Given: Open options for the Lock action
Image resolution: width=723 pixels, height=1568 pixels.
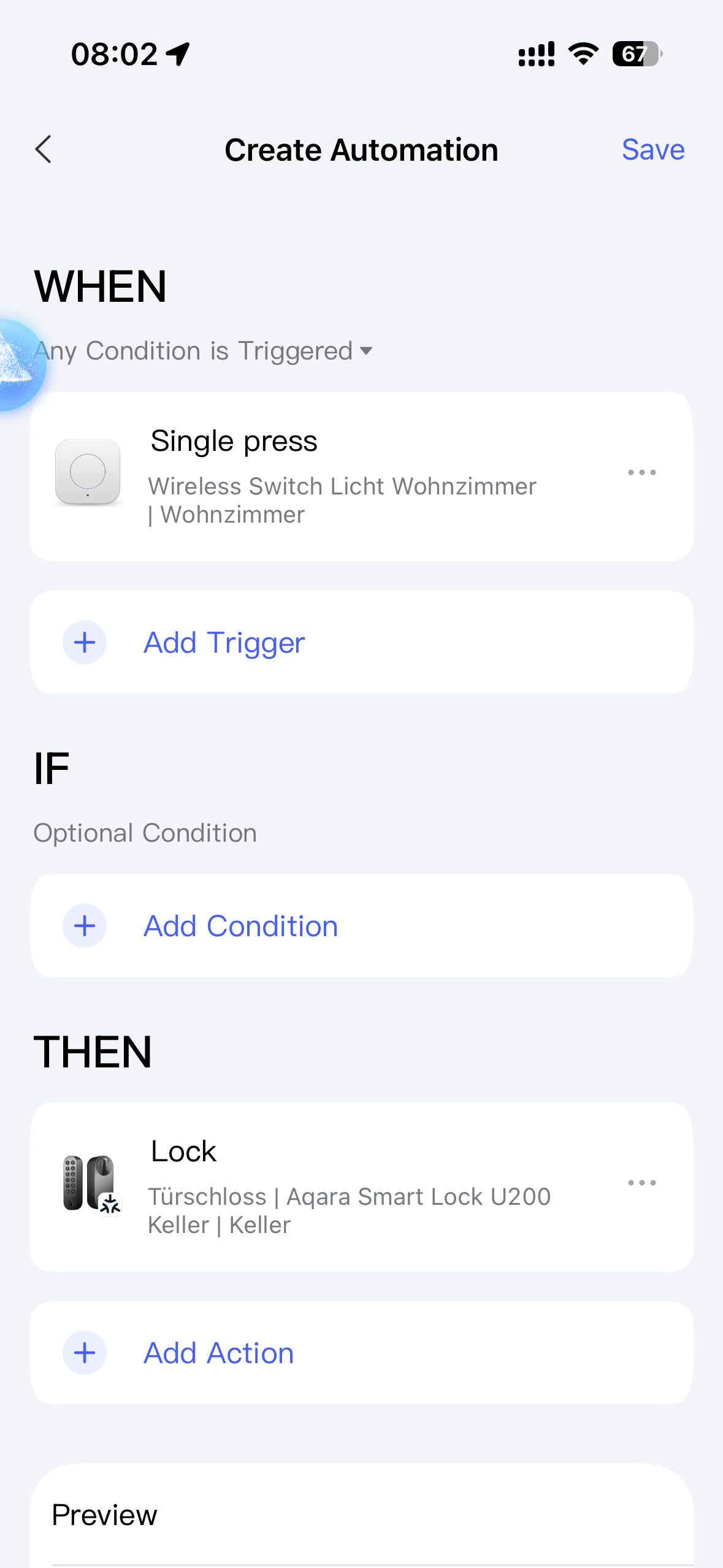Looking at the screenshot, I should tap(641, 1183).
